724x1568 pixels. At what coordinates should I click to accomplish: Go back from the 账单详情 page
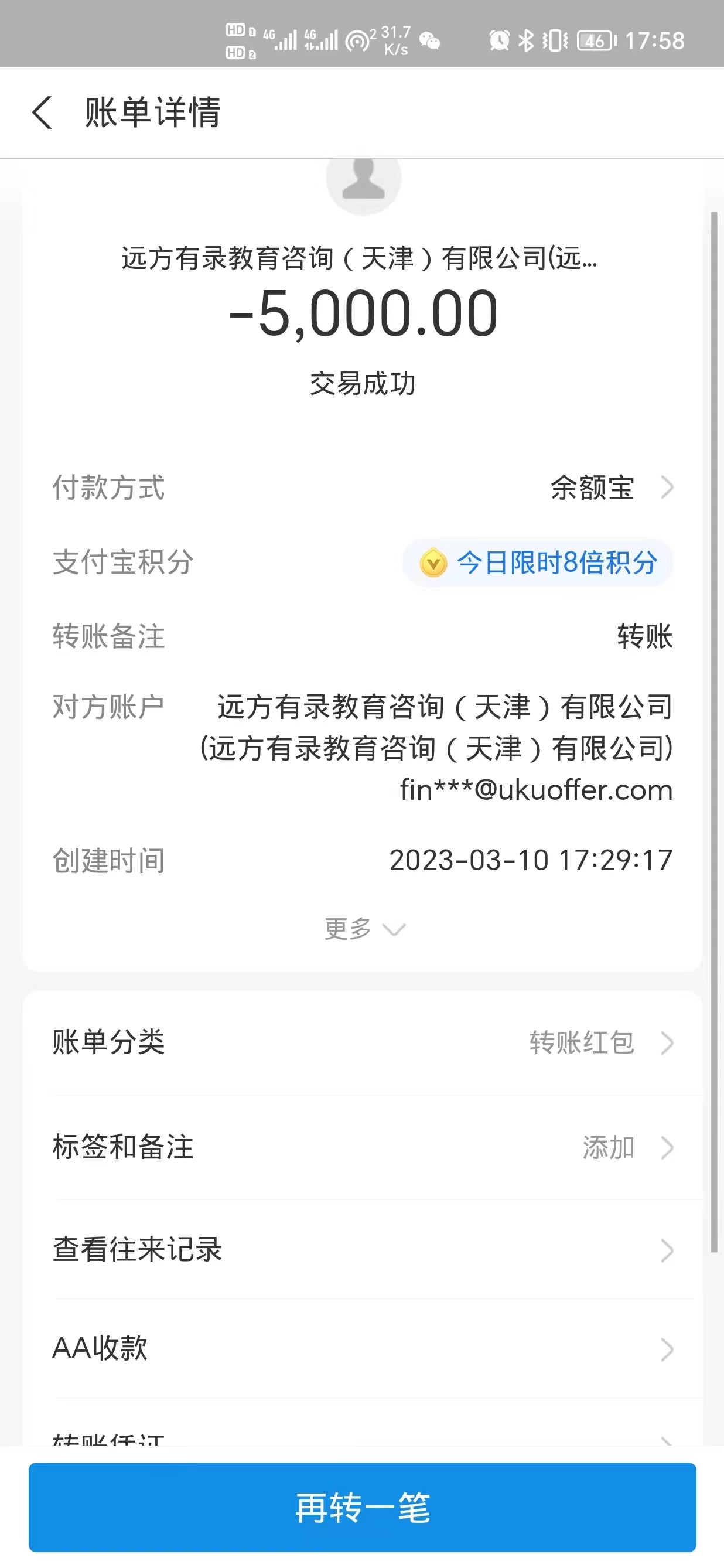[42, 113]
